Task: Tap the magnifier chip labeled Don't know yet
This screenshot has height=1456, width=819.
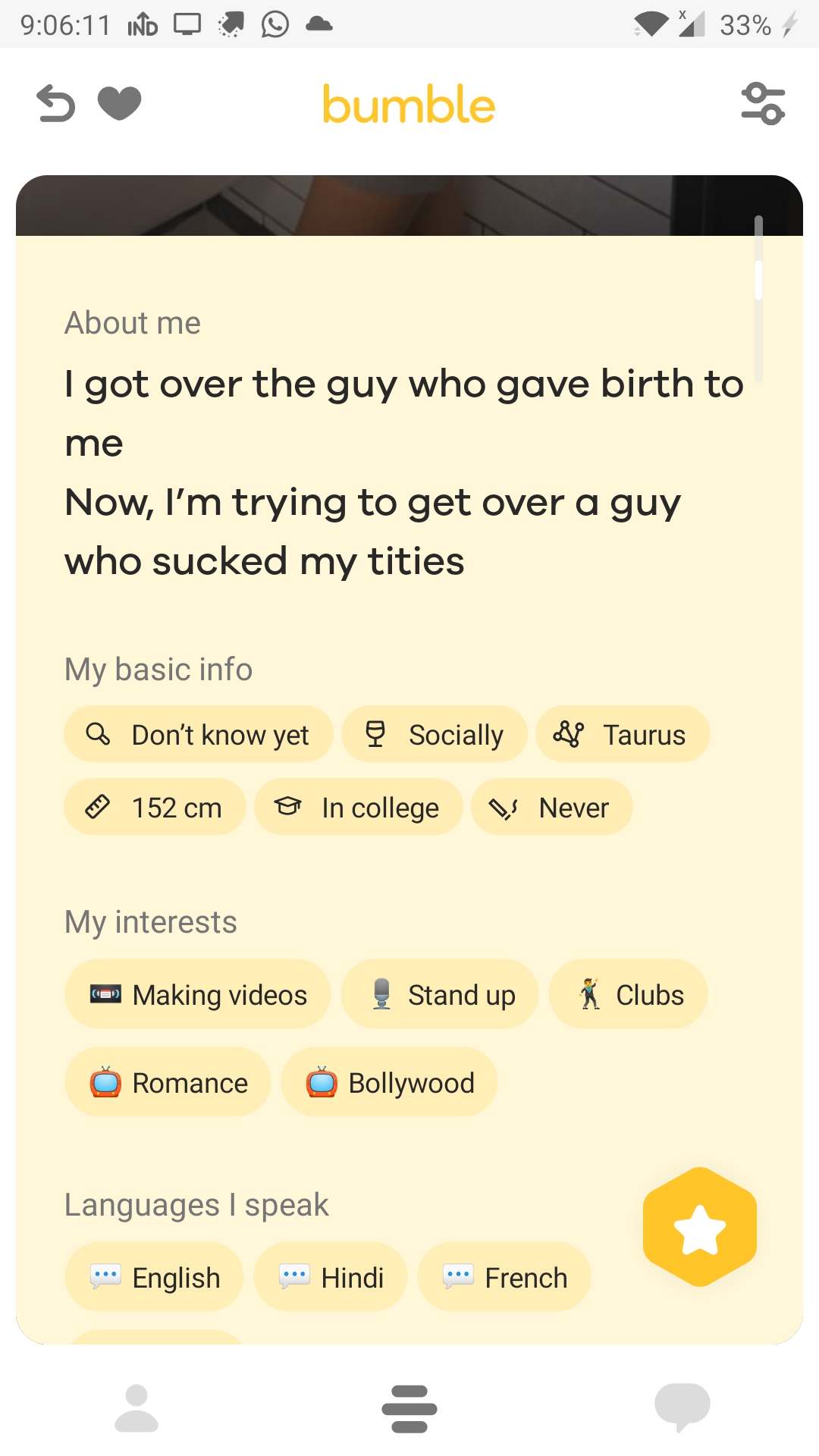Action: pyautogui.click(x=198, y=734)
